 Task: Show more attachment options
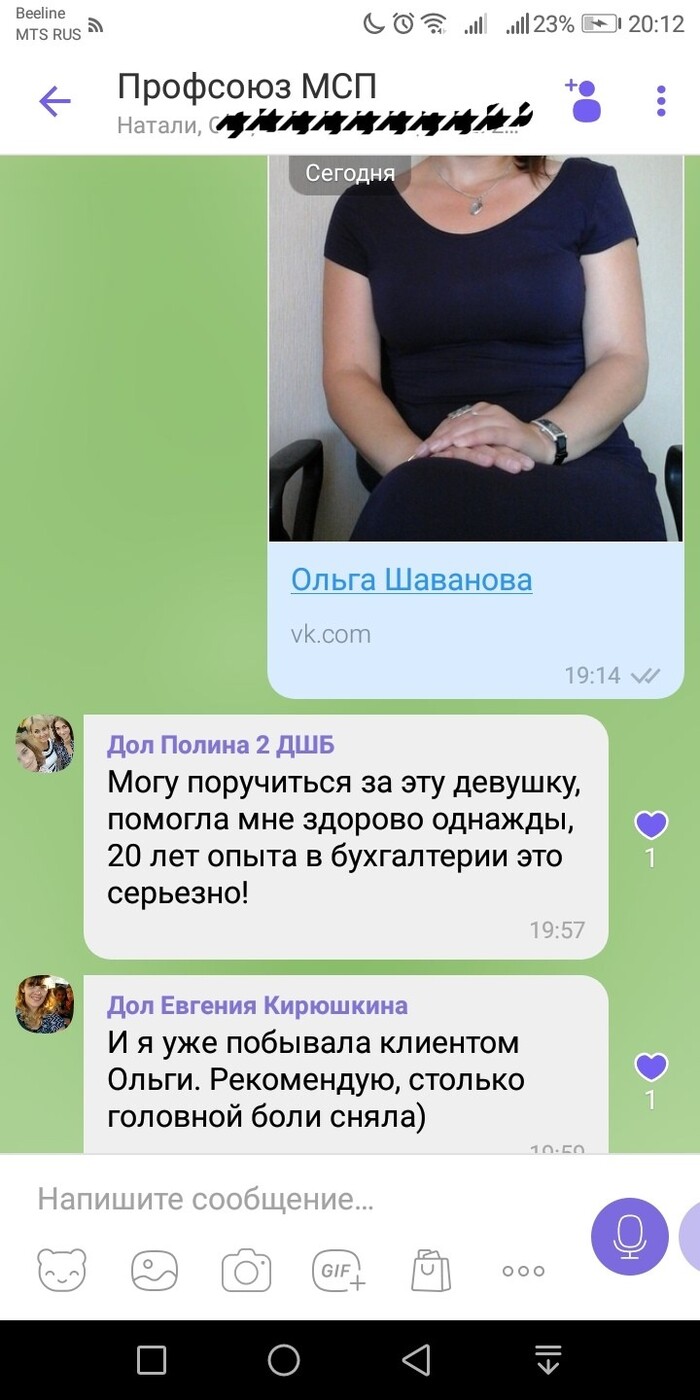523,1271
